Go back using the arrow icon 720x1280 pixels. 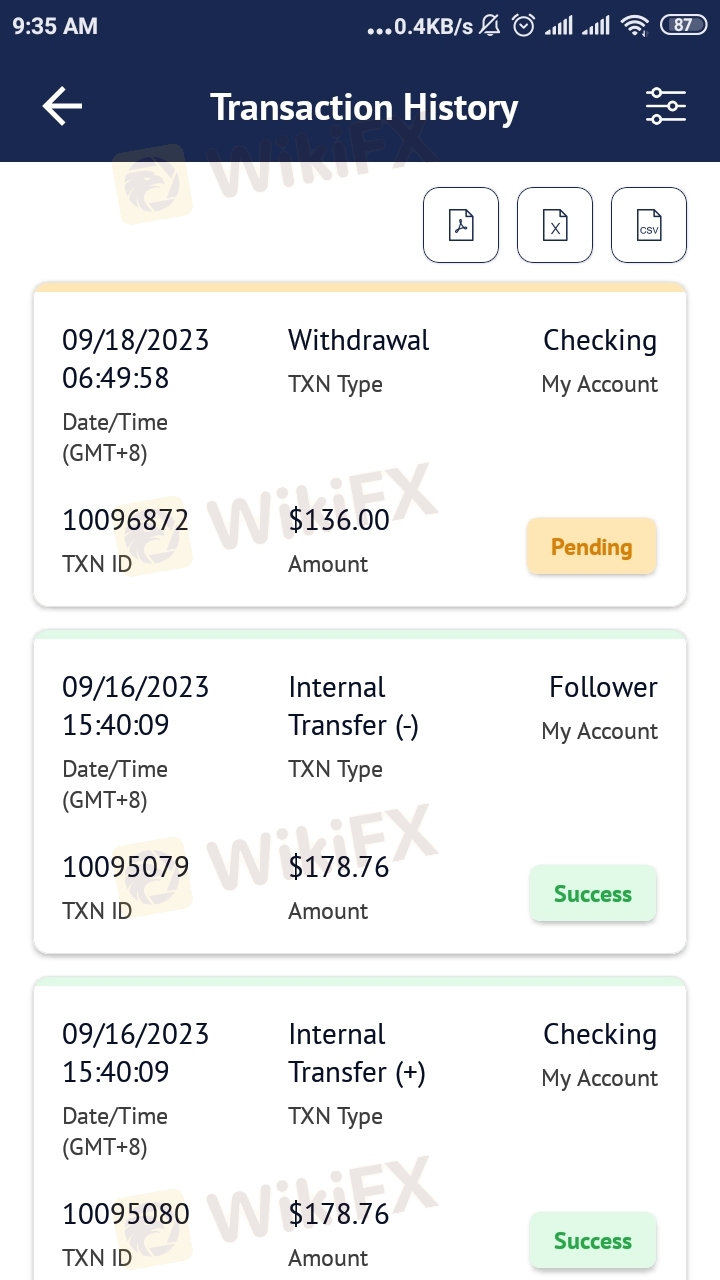(x=62, y=106)
